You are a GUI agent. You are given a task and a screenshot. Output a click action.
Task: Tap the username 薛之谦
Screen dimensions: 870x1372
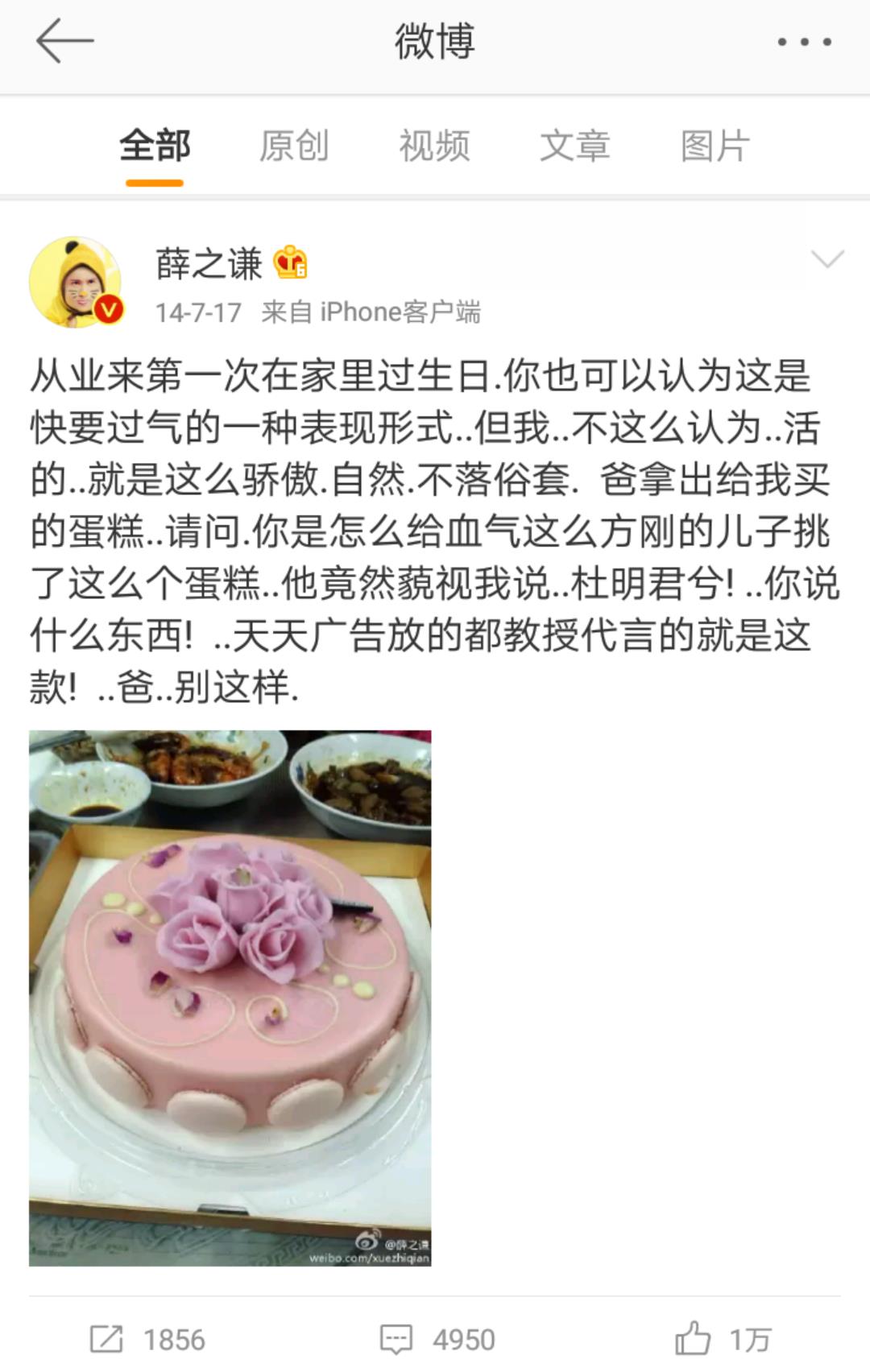[209, 263]
